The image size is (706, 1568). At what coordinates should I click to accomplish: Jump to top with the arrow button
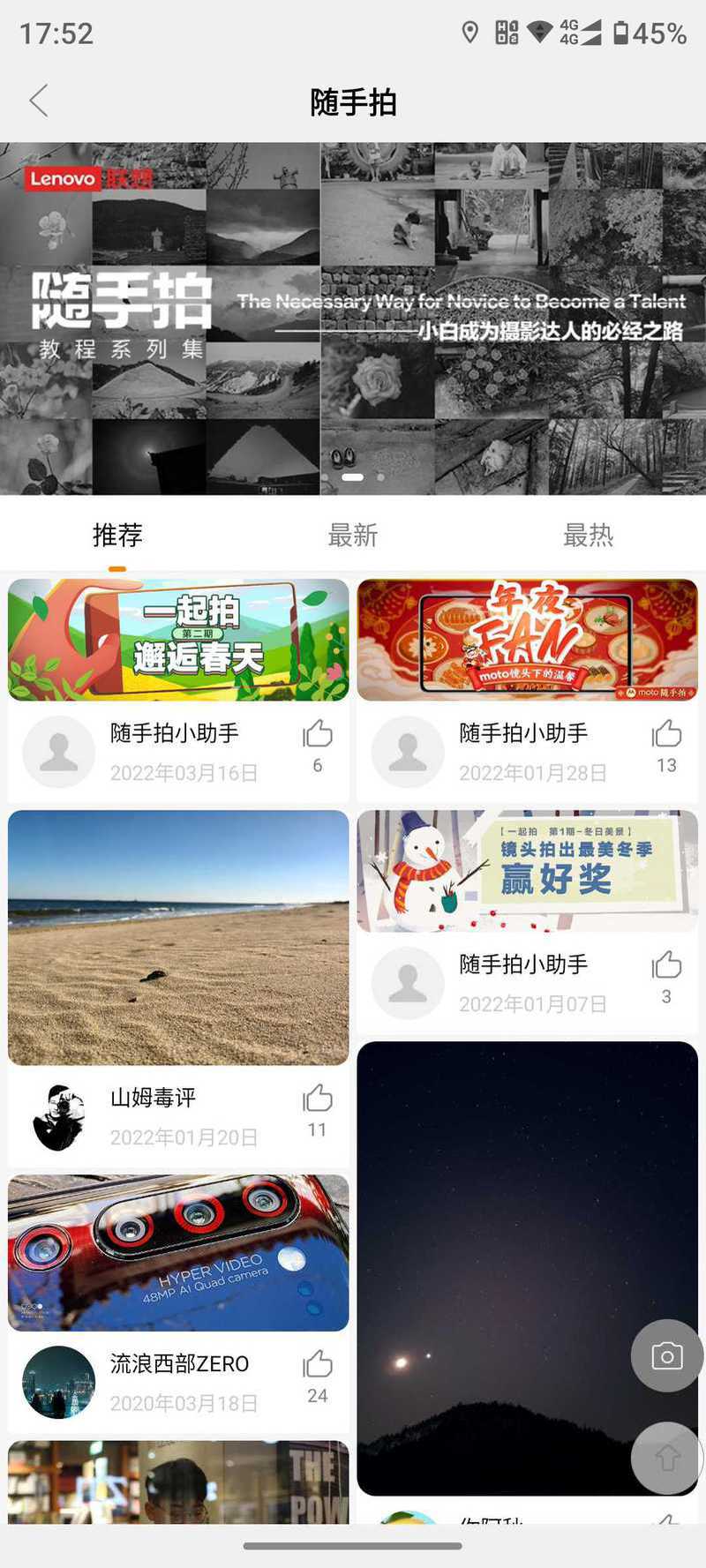pos(667,1458)
